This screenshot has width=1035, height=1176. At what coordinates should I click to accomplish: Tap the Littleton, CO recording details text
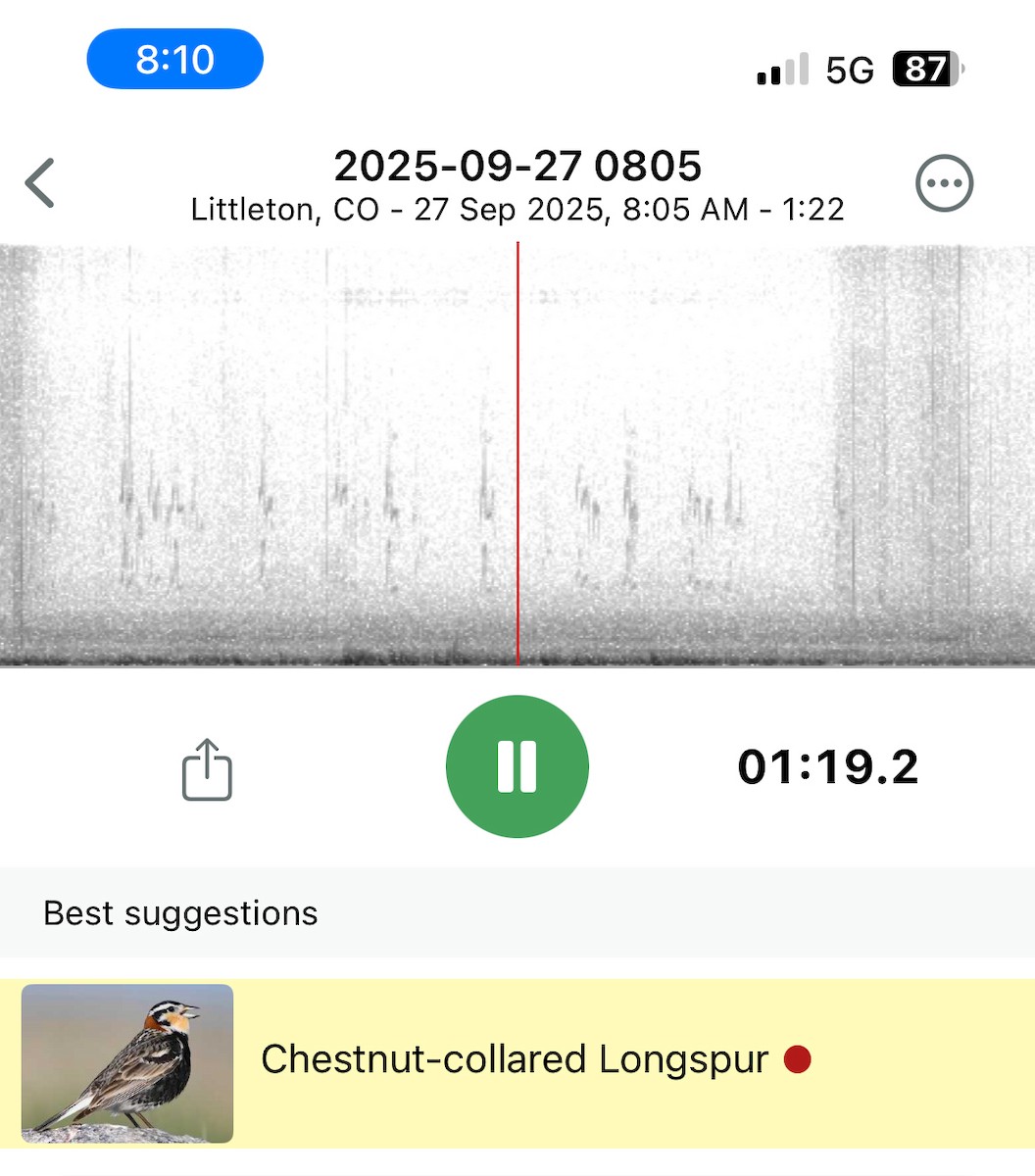coord(517,209)
